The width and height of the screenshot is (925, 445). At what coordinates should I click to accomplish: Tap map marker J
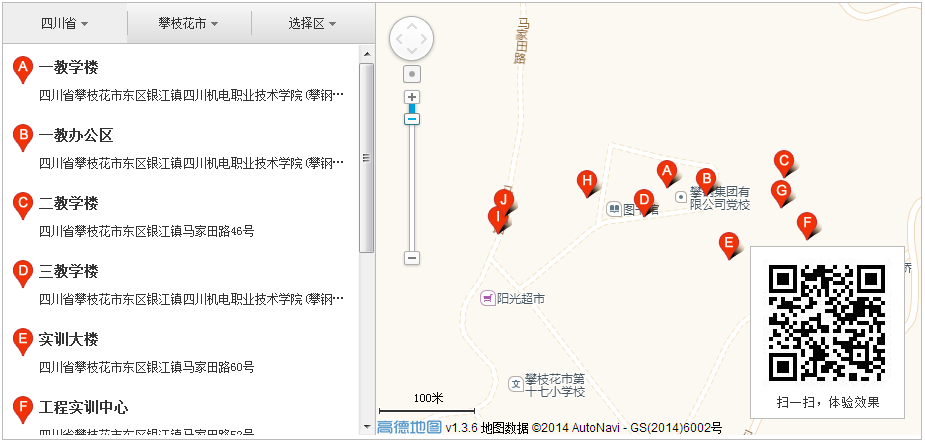[x=504, y=200]
